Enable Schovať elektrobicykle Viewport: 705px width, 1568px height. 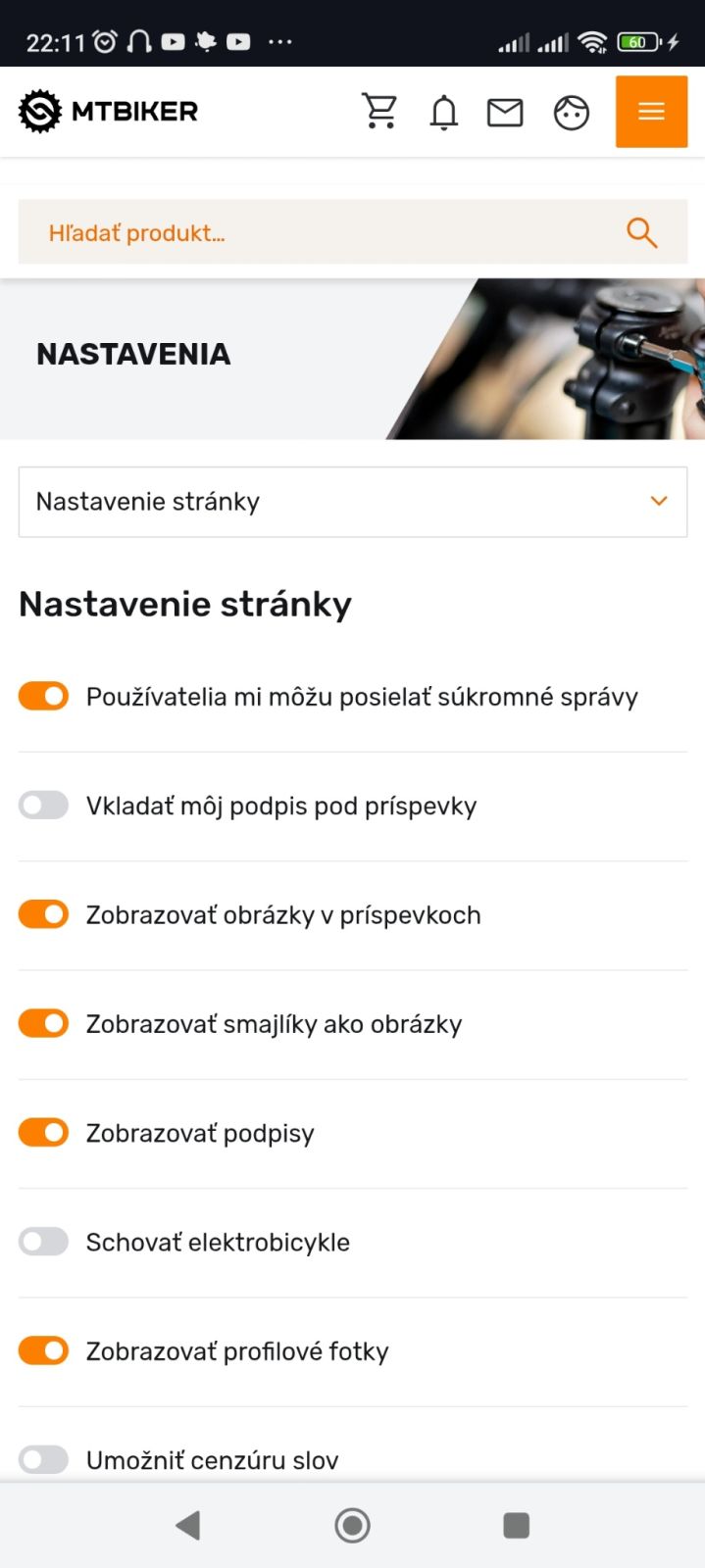[44, 1242]
